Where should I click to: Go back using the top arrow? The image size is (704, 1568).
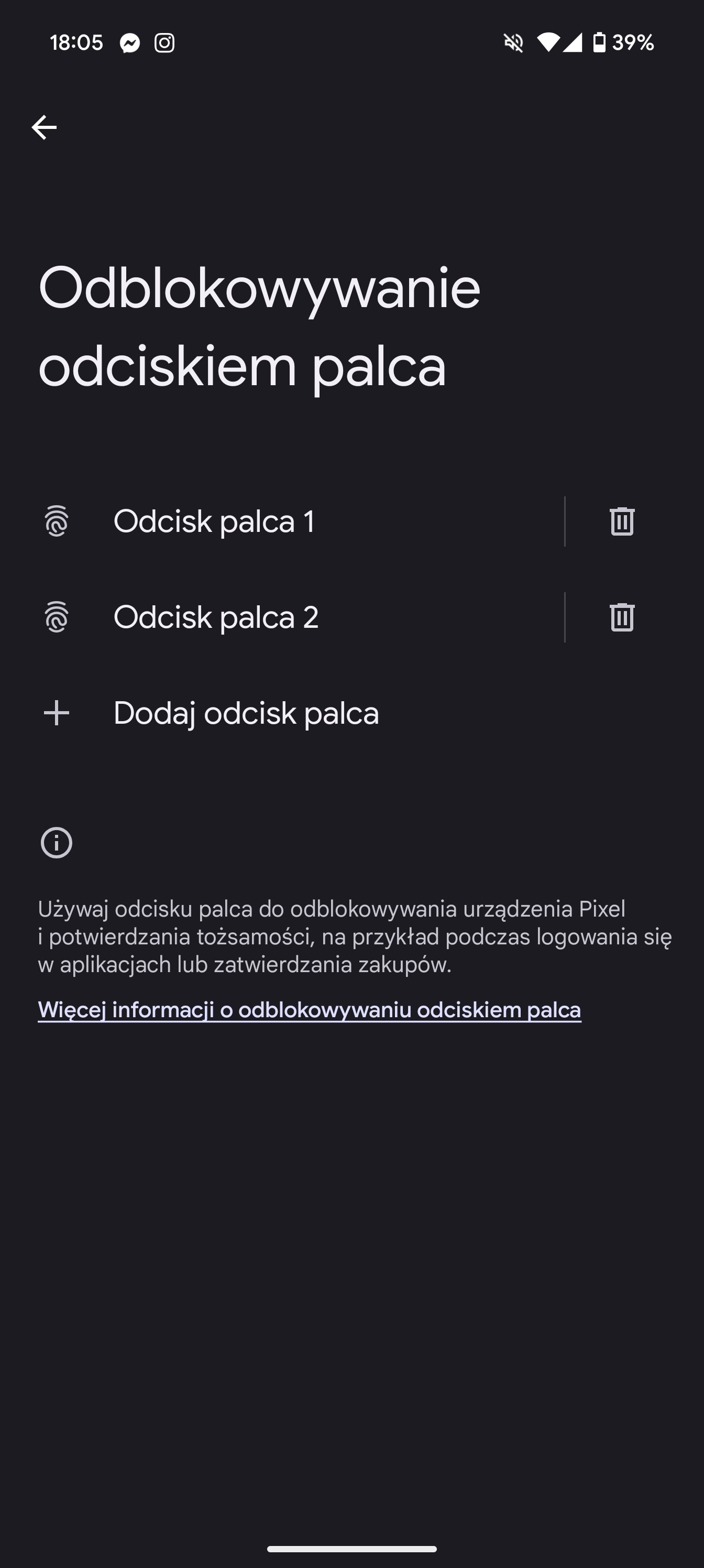coord(44,127)
